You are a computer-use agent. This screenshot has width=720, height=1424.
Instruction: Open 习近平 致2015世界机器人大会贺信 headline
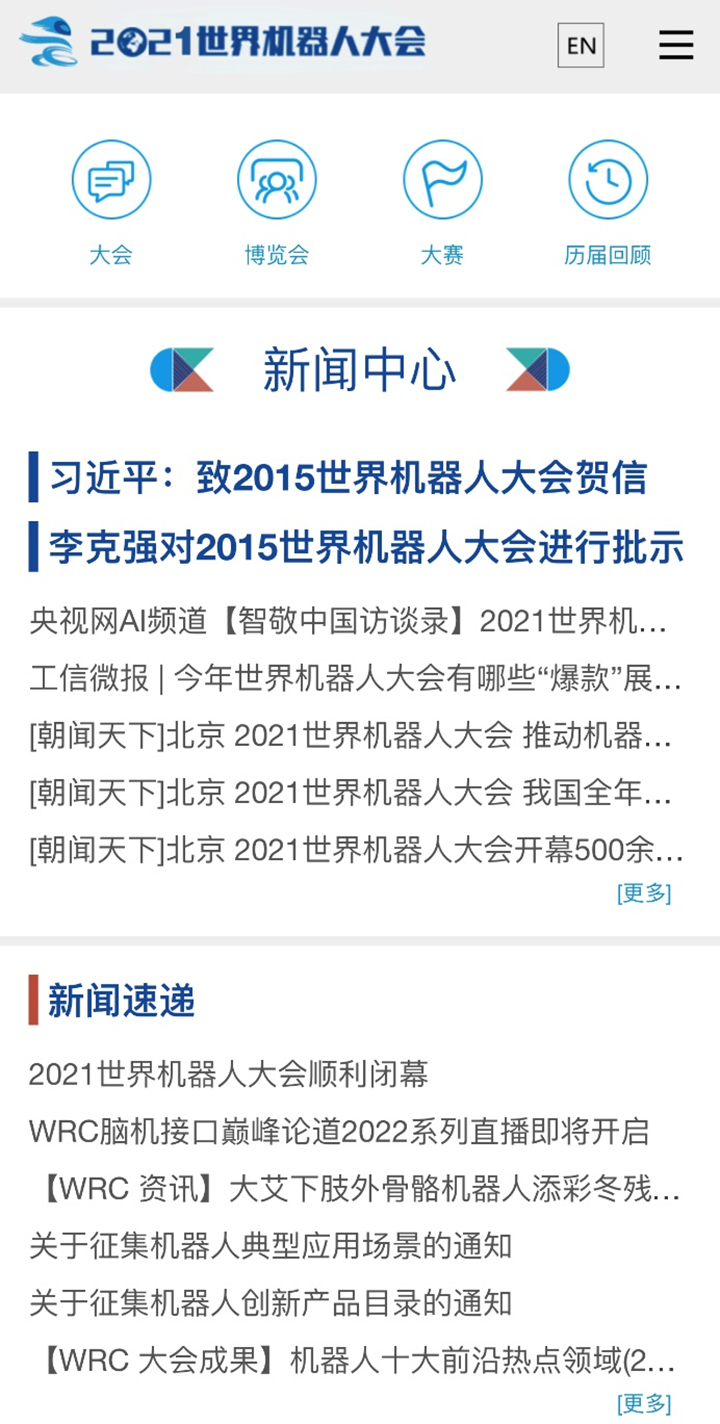tap(348, 478)
